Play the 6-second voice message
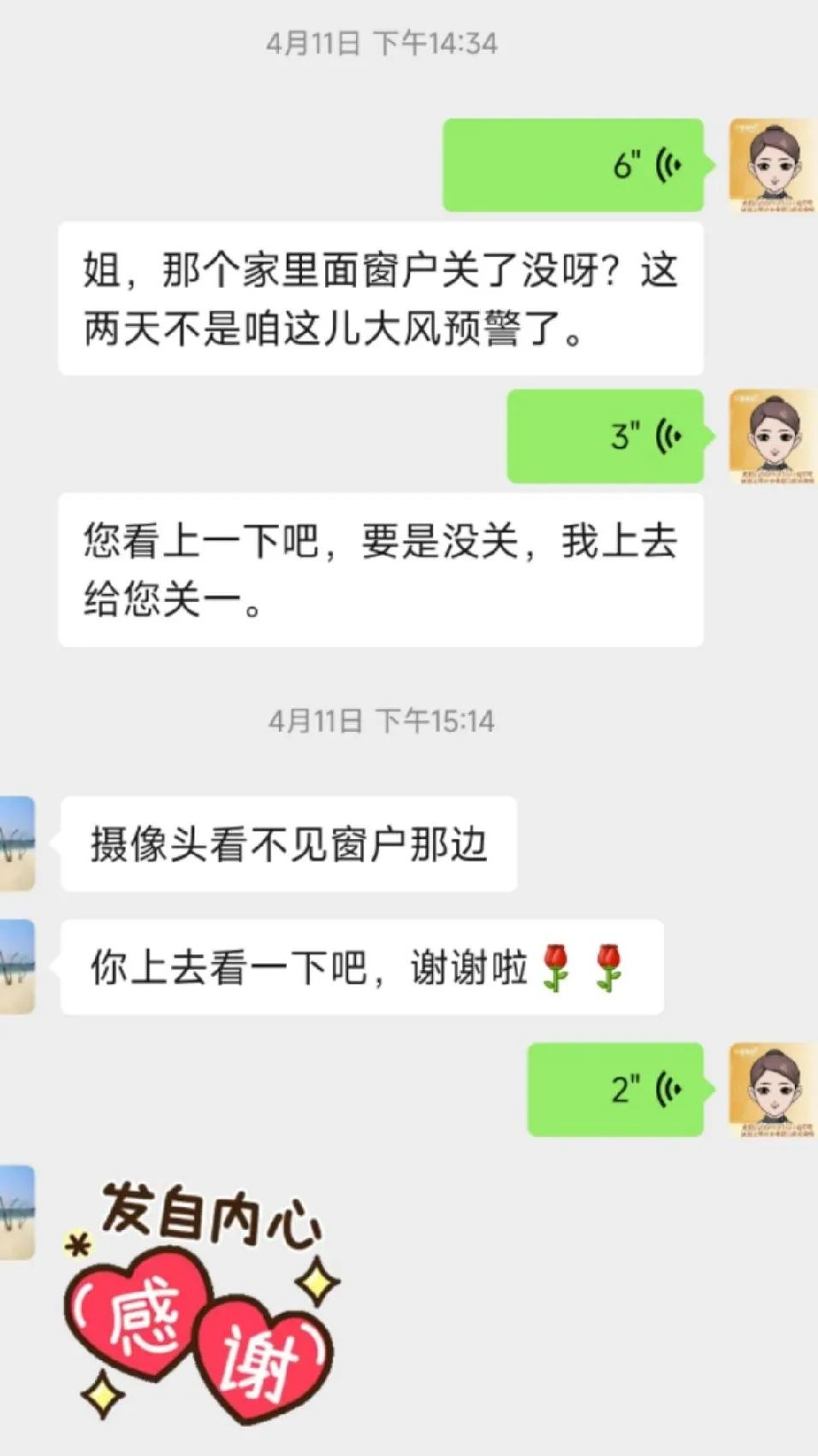The height and width of the screenshot is (1456, 818). click(572, 165)
